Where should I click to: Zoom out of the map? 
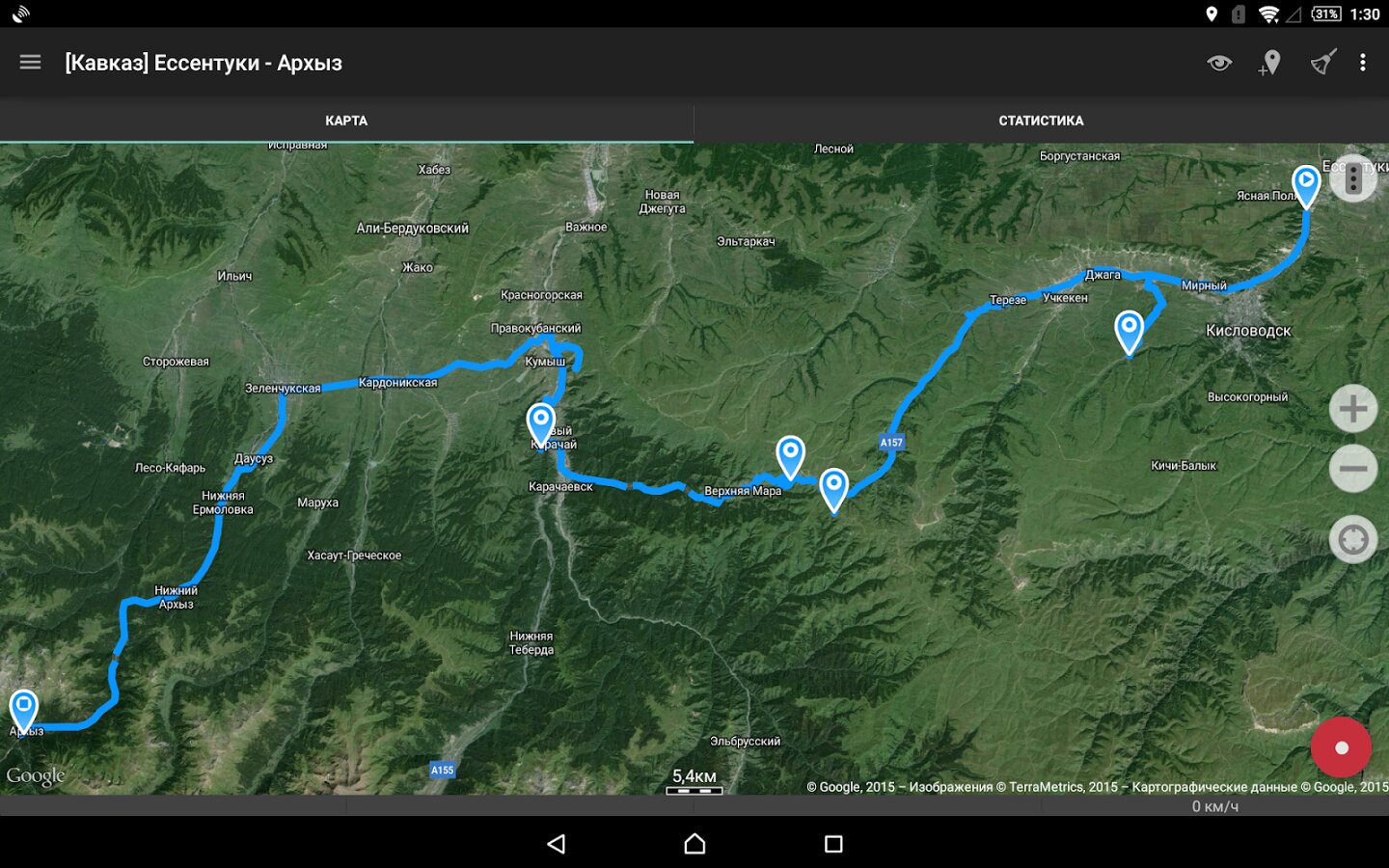pos(1352,469)
